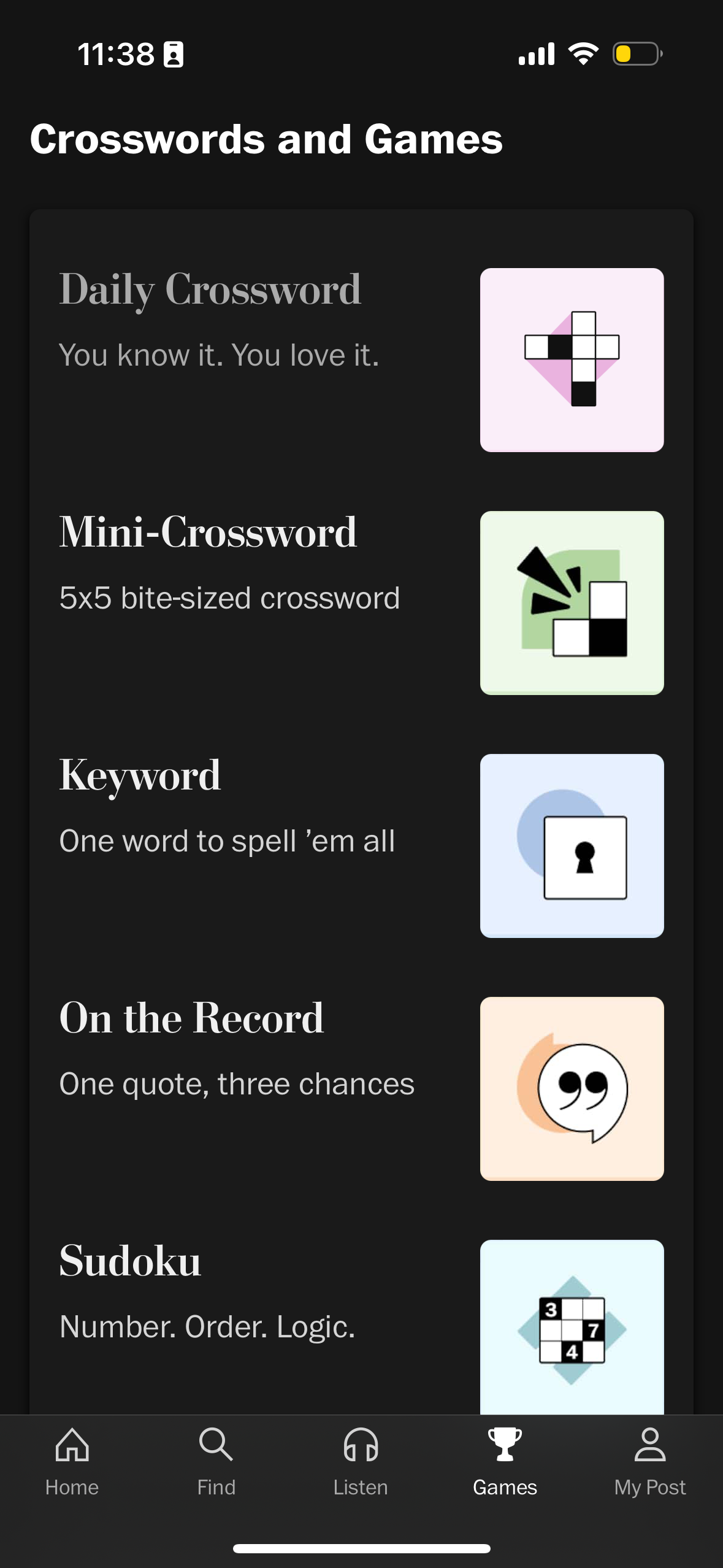723x1568 pixels.
Task: Open the My Post section
Action: pos(650,1466)
